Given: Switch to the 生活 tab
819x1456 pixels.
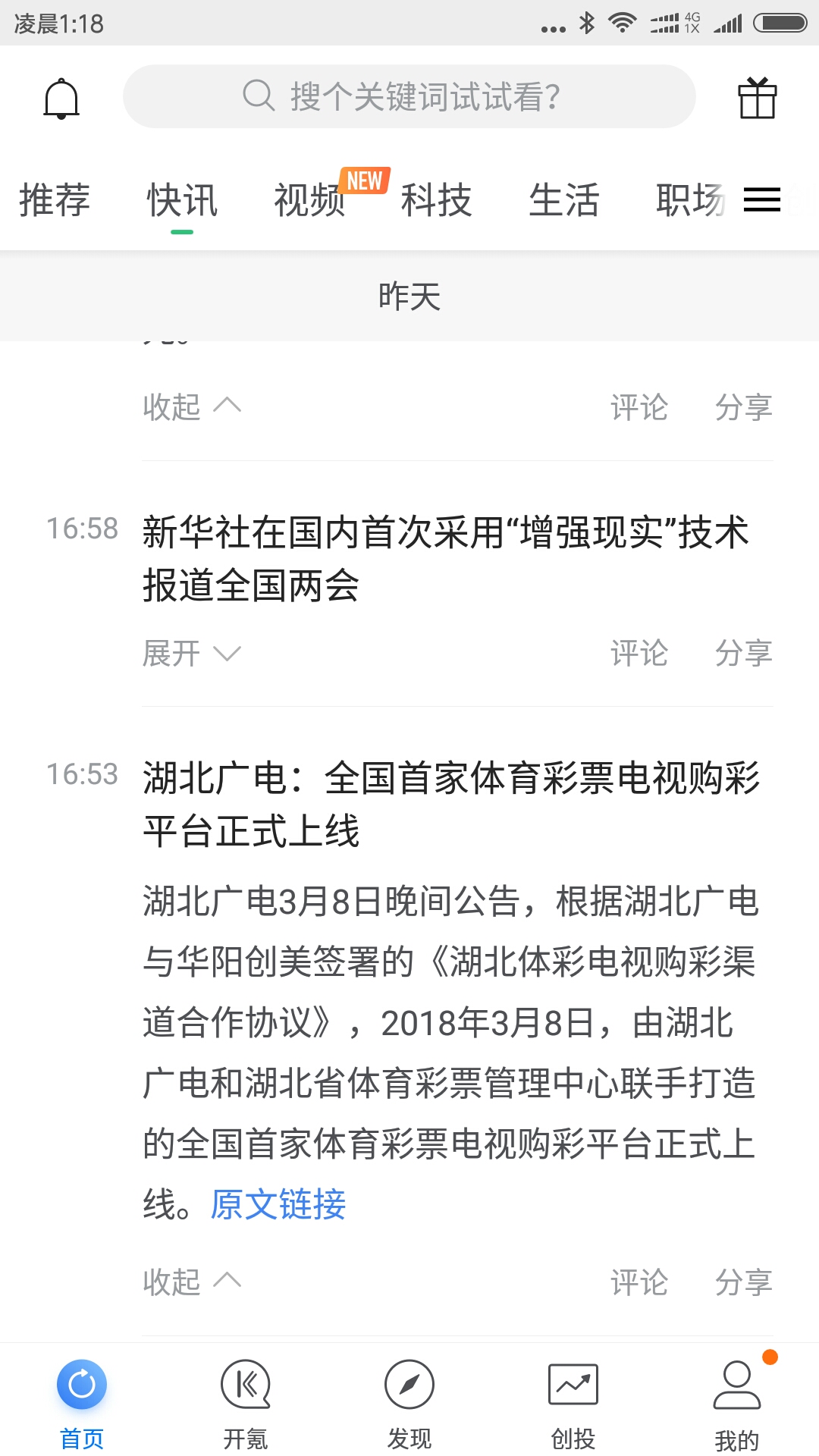Looking at the screenshot, I should tap(564, 200).
